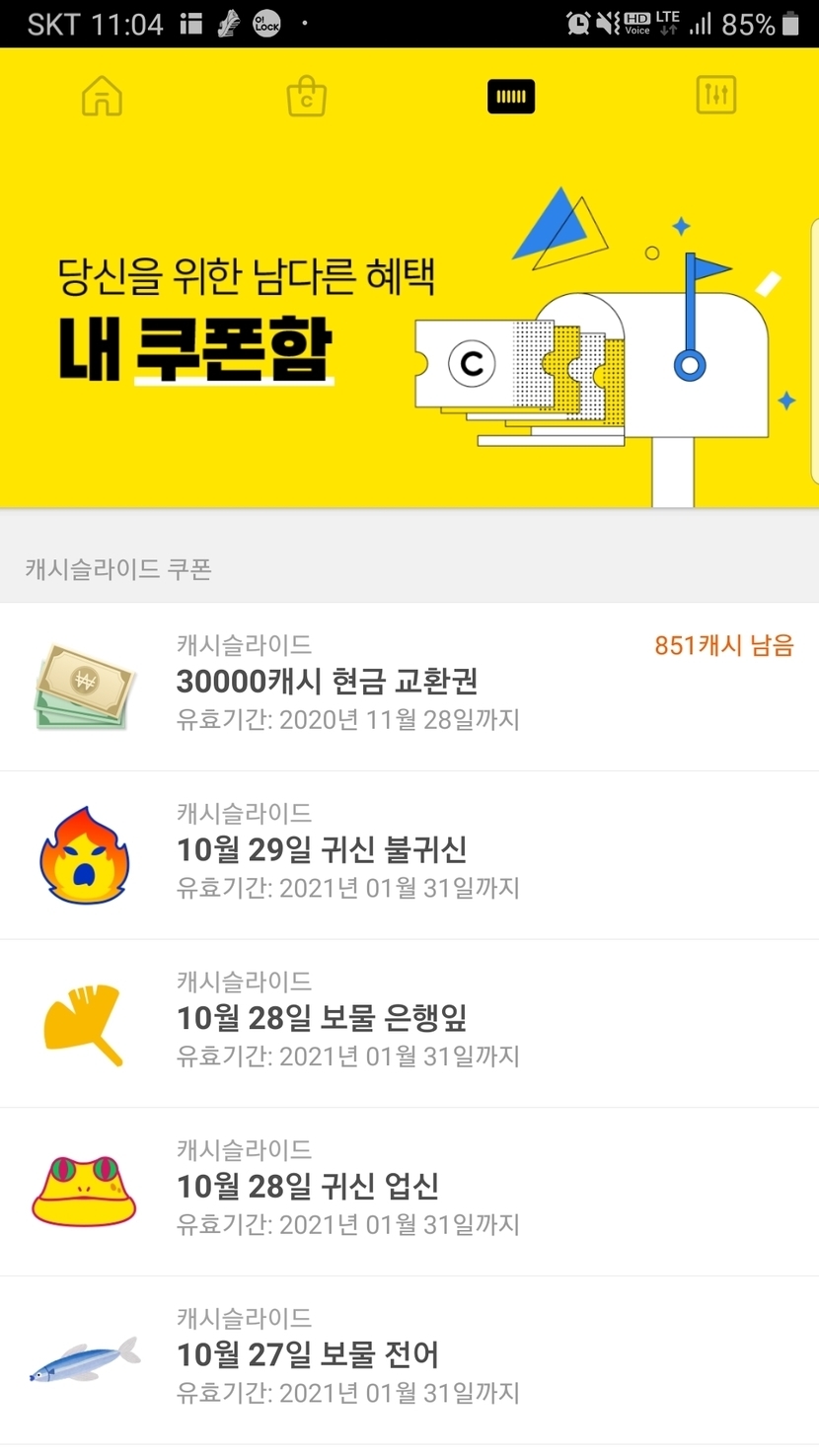Open the 30000캐시 현금 교환권 coupon
Viewport: 819px width, 1456px height.
tap(409, 687)
